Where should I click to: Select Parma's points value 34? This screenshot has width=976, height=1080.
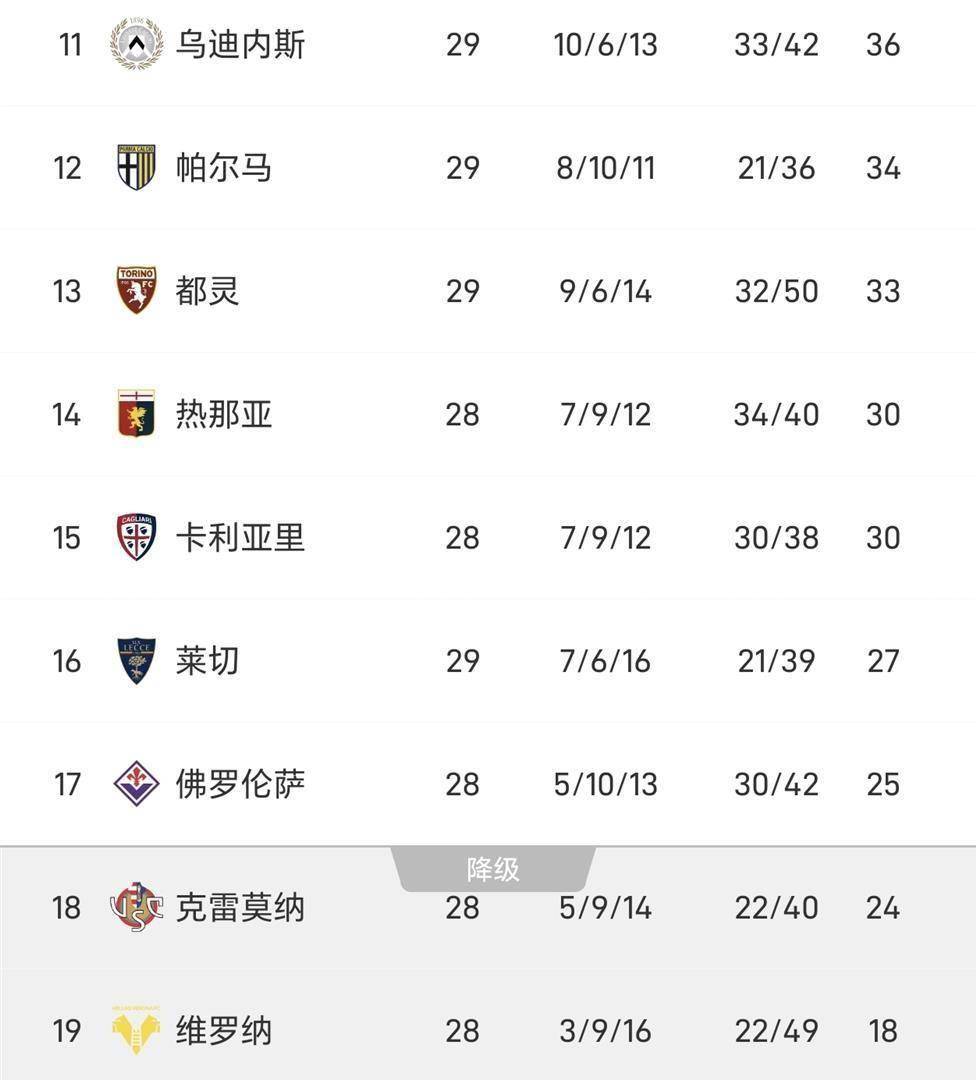tap(882, 167)
